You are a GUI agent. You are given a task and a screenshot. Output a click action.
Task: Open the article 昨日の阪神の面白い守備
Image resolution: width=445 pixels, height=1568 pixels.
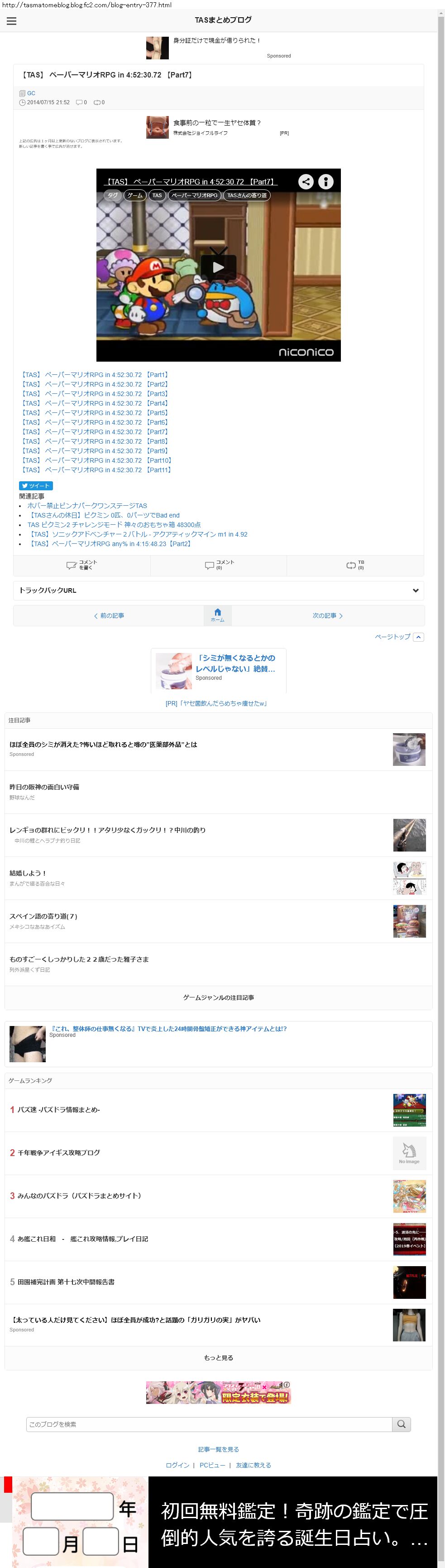[44, 787]
